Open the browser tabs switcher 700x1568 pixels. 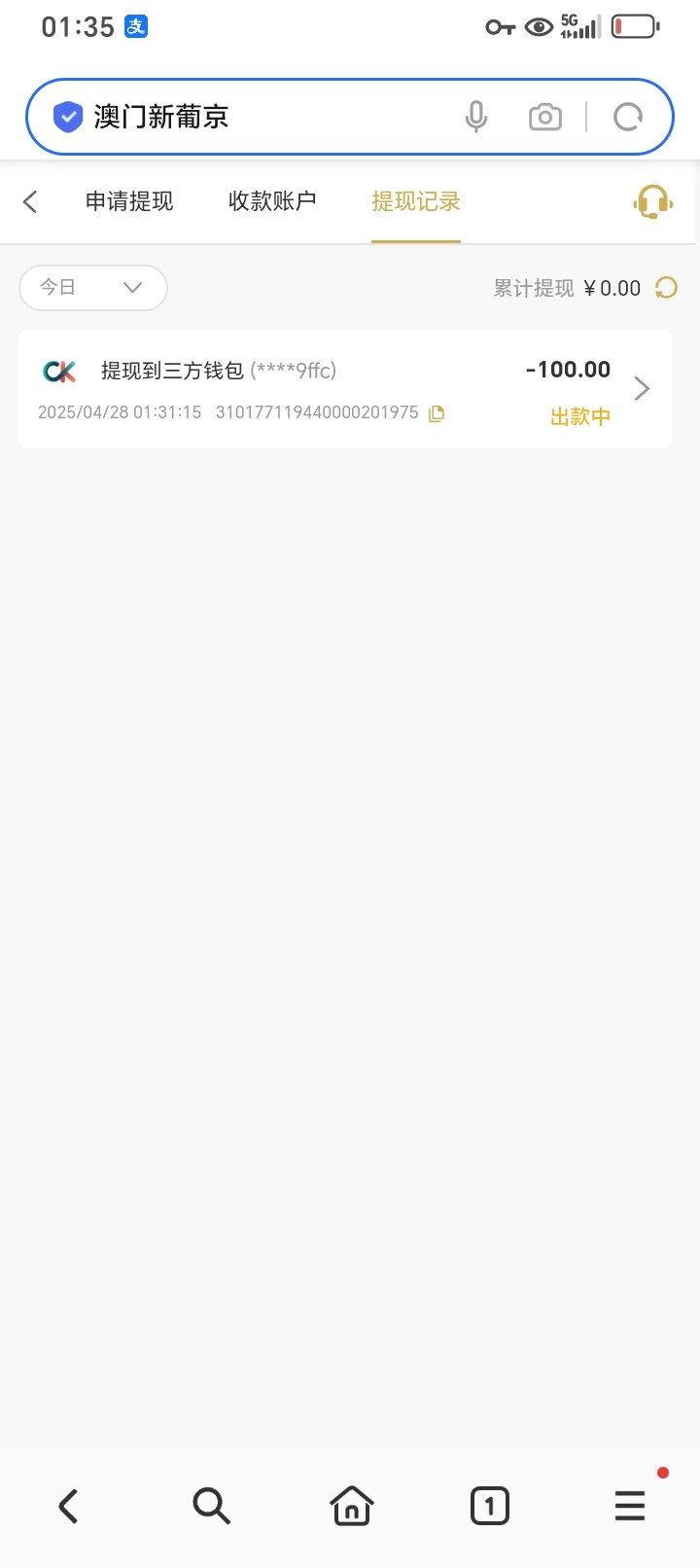[x=490, y=1506]
